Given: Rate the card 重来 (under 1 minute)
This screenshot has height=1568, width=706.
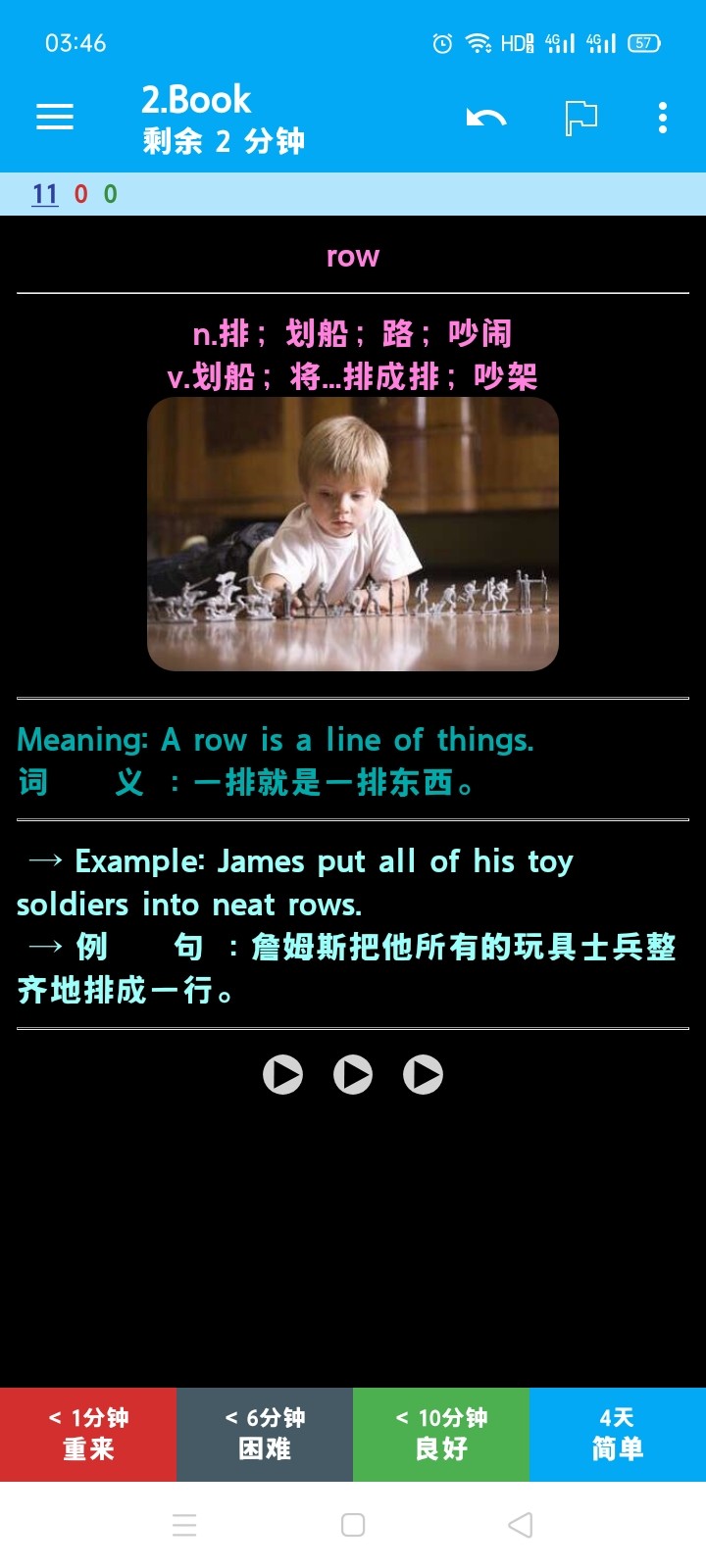Looking at the screenshot, I should (x=88, y=1434).
